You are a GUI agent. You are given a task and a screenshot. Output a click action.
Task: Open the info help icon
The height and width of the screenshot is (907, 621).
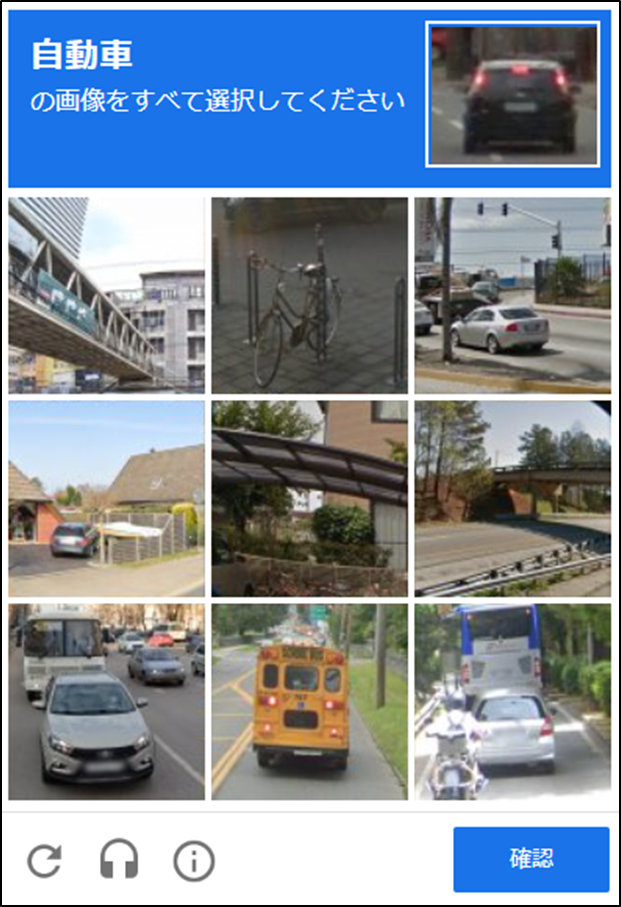(x=194, y=859)
